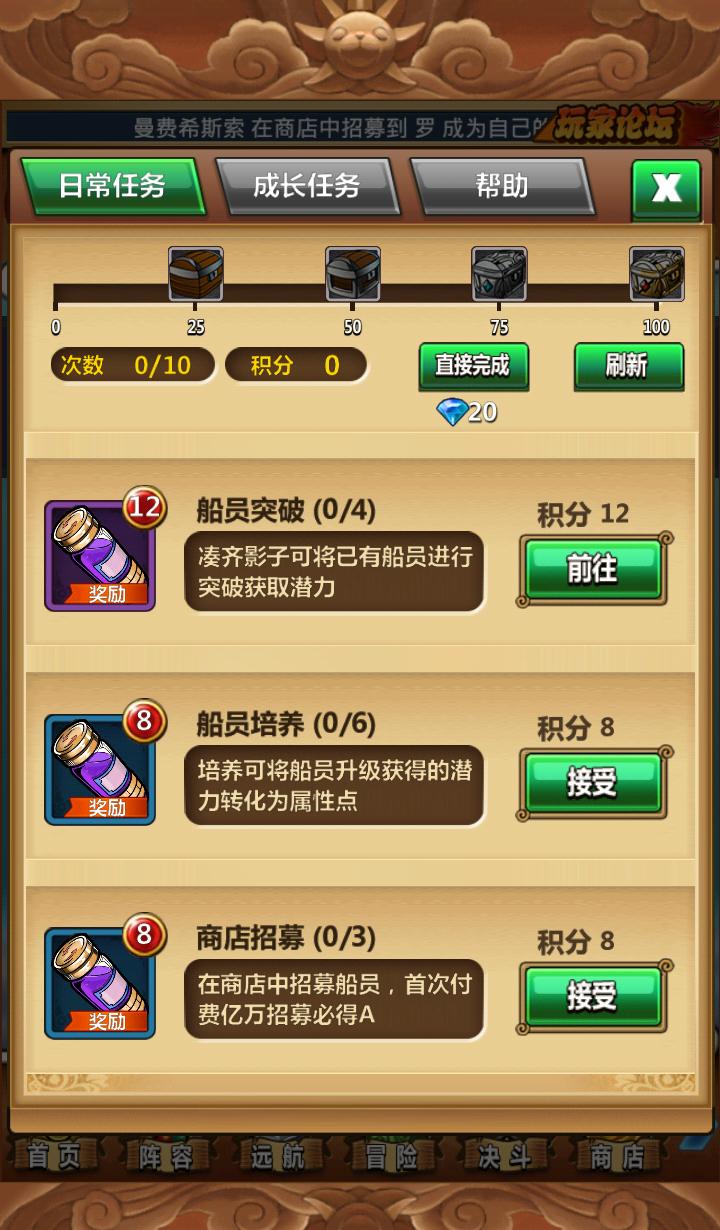720x1230 pixels.
Task: Go to 首页 in bottom navigation
Action: pos(55,1157)
